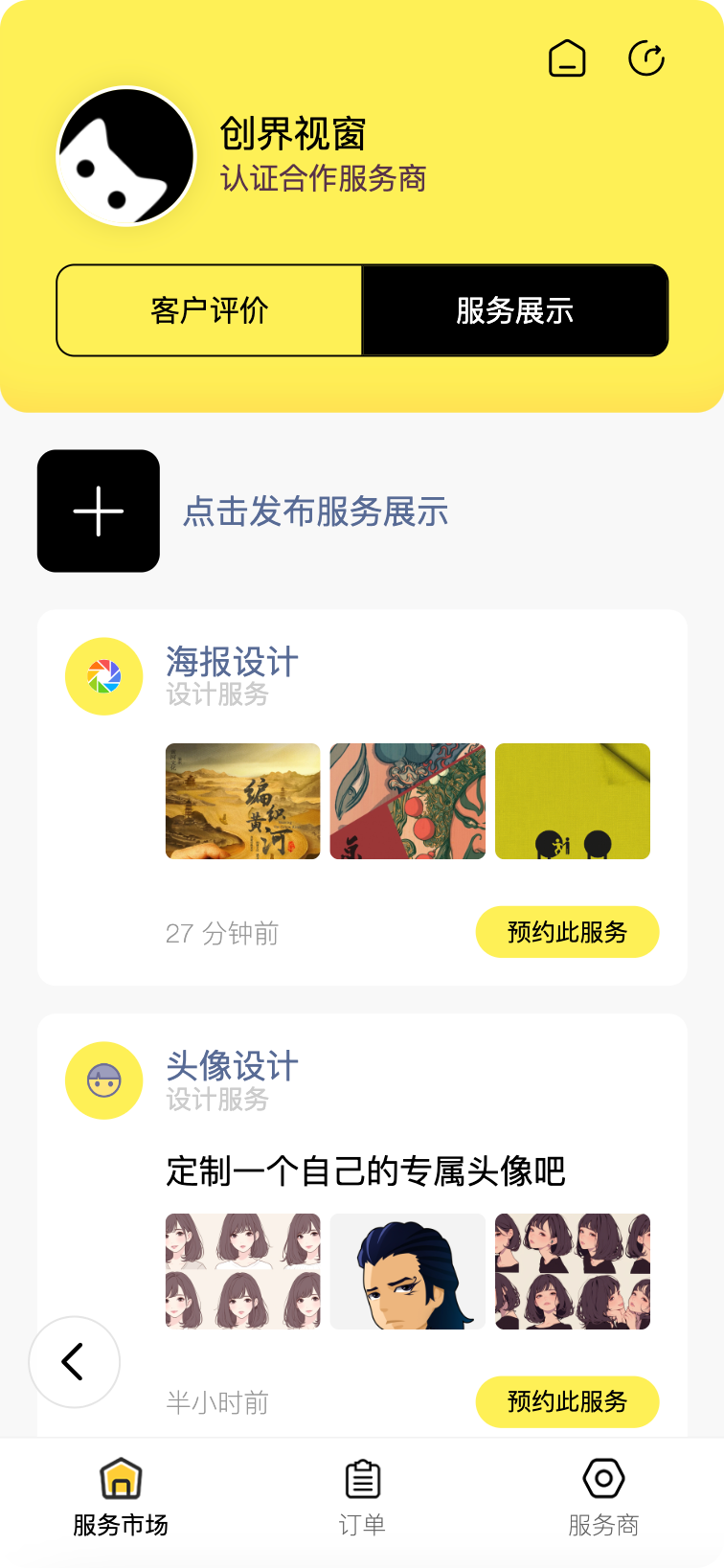Tap the share arrow icon in the header

coord(646,58)
